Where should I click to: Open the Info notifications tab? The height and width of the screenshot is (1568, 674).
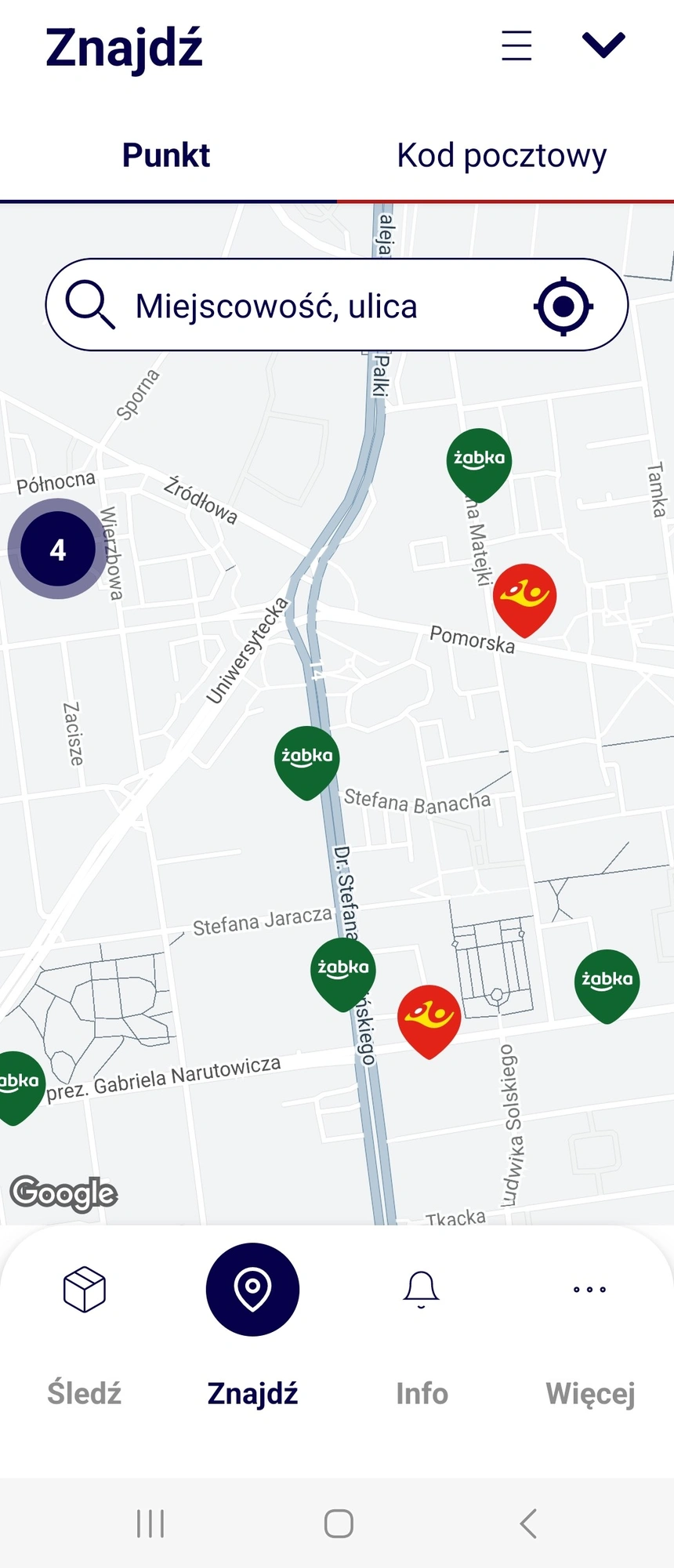(x=422, y=1333)
